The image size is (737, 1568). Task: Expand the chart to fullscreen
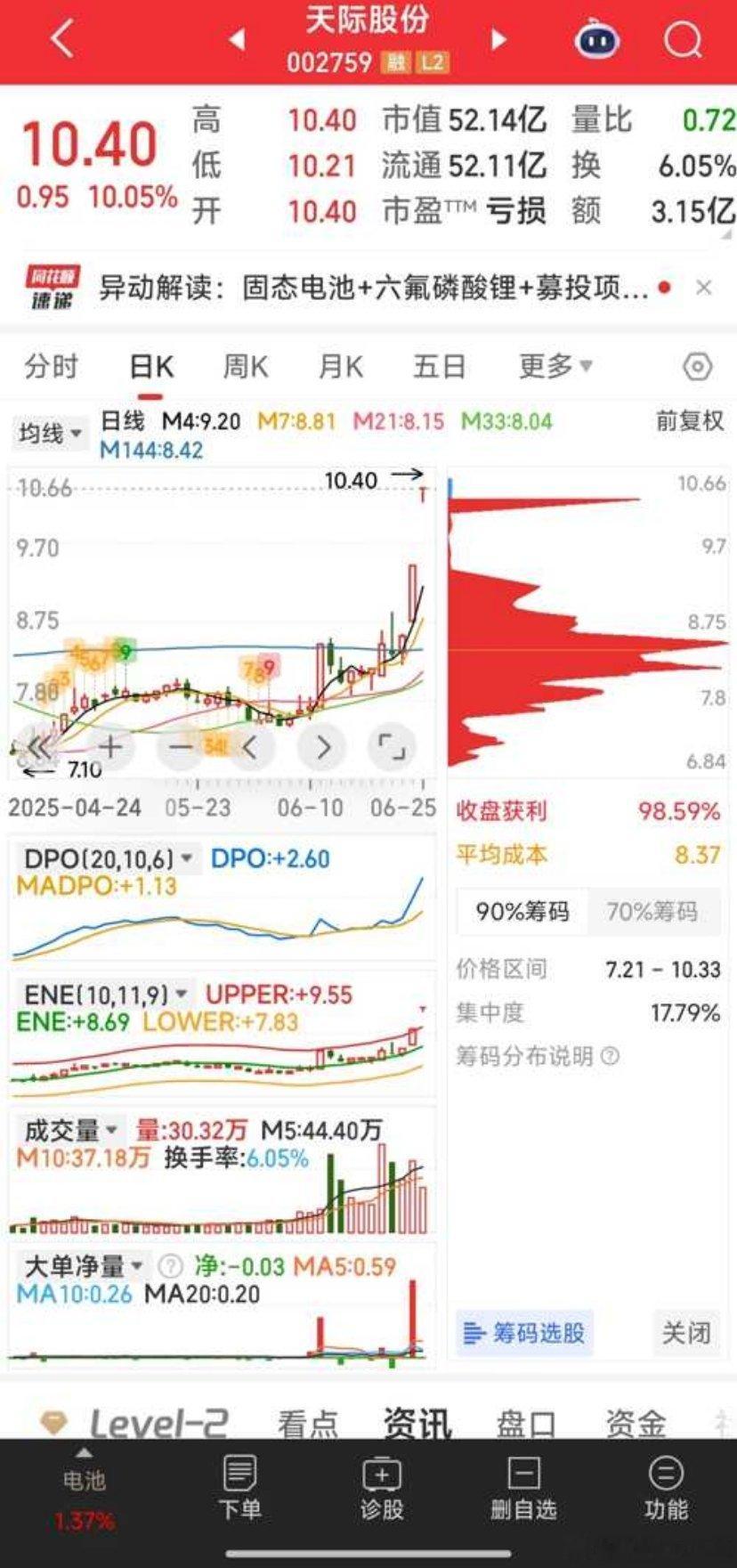392,746
